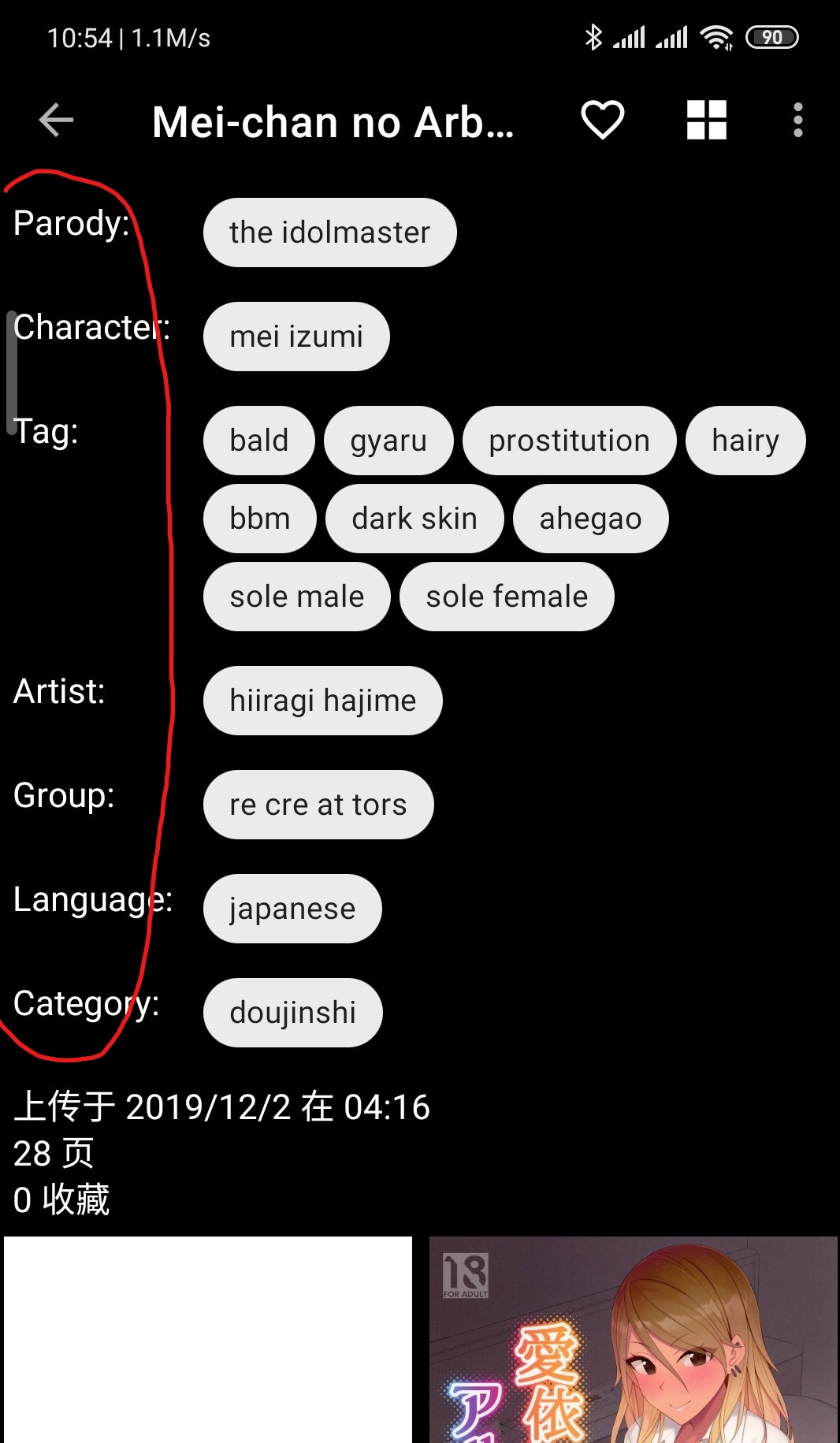
Task: Open the artist tag 'hiiragi hajime'
Action: click(x=322, y=700)
